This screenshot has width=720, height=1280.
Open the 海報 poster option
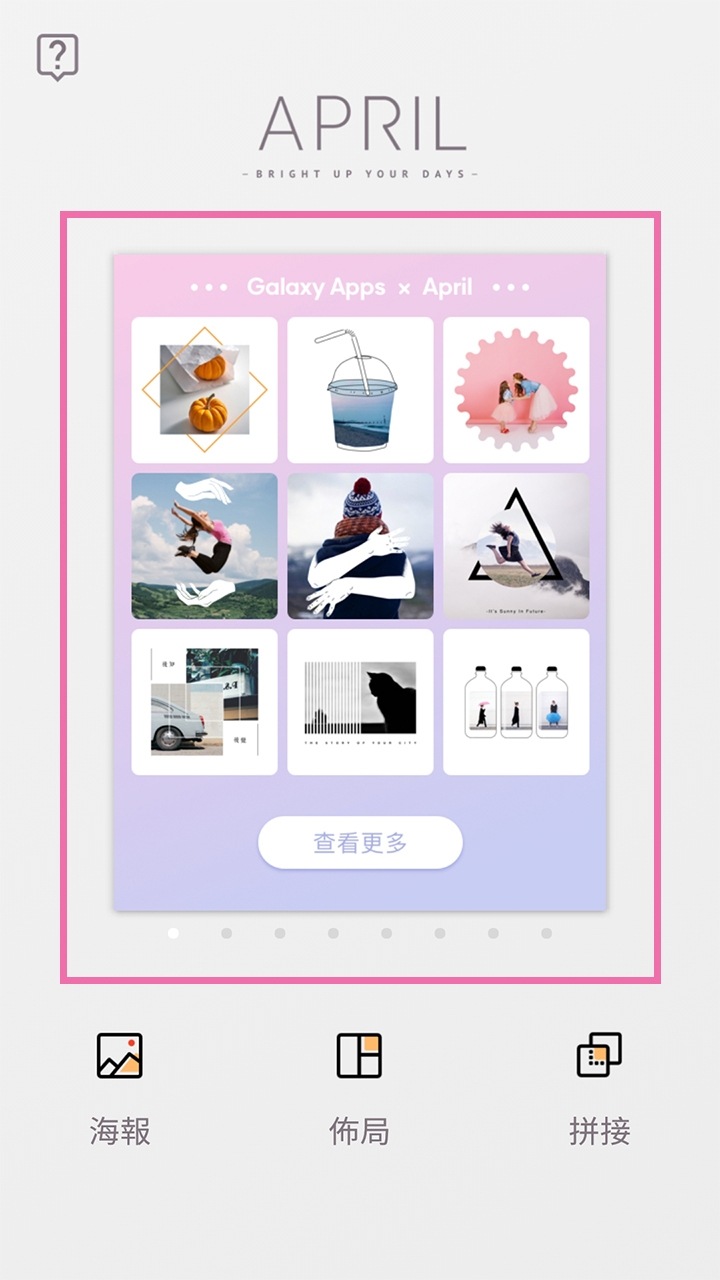pyautogui.click(x=120, y=1088)
